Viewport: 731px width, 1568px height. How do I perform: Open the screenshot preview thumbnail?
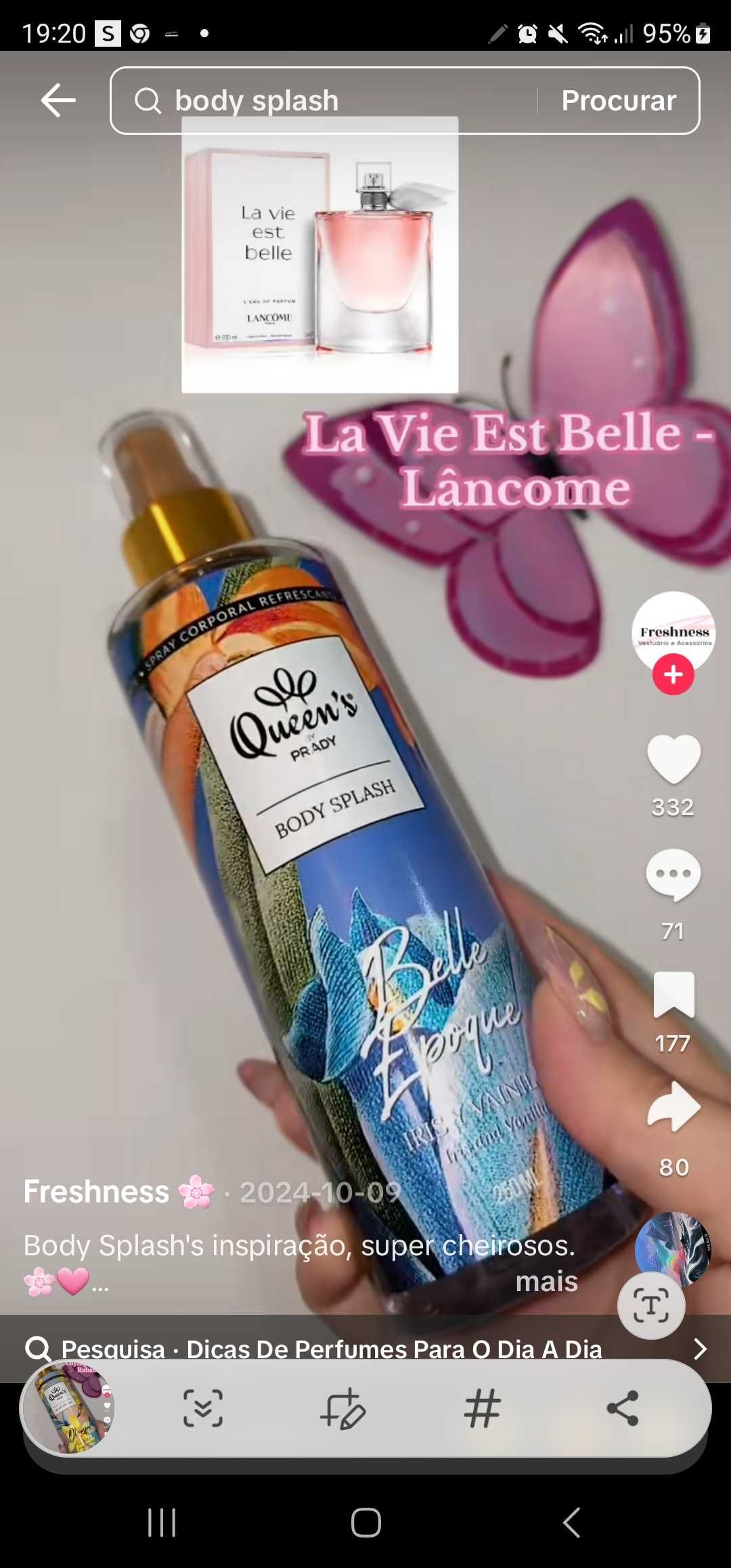68,1408
